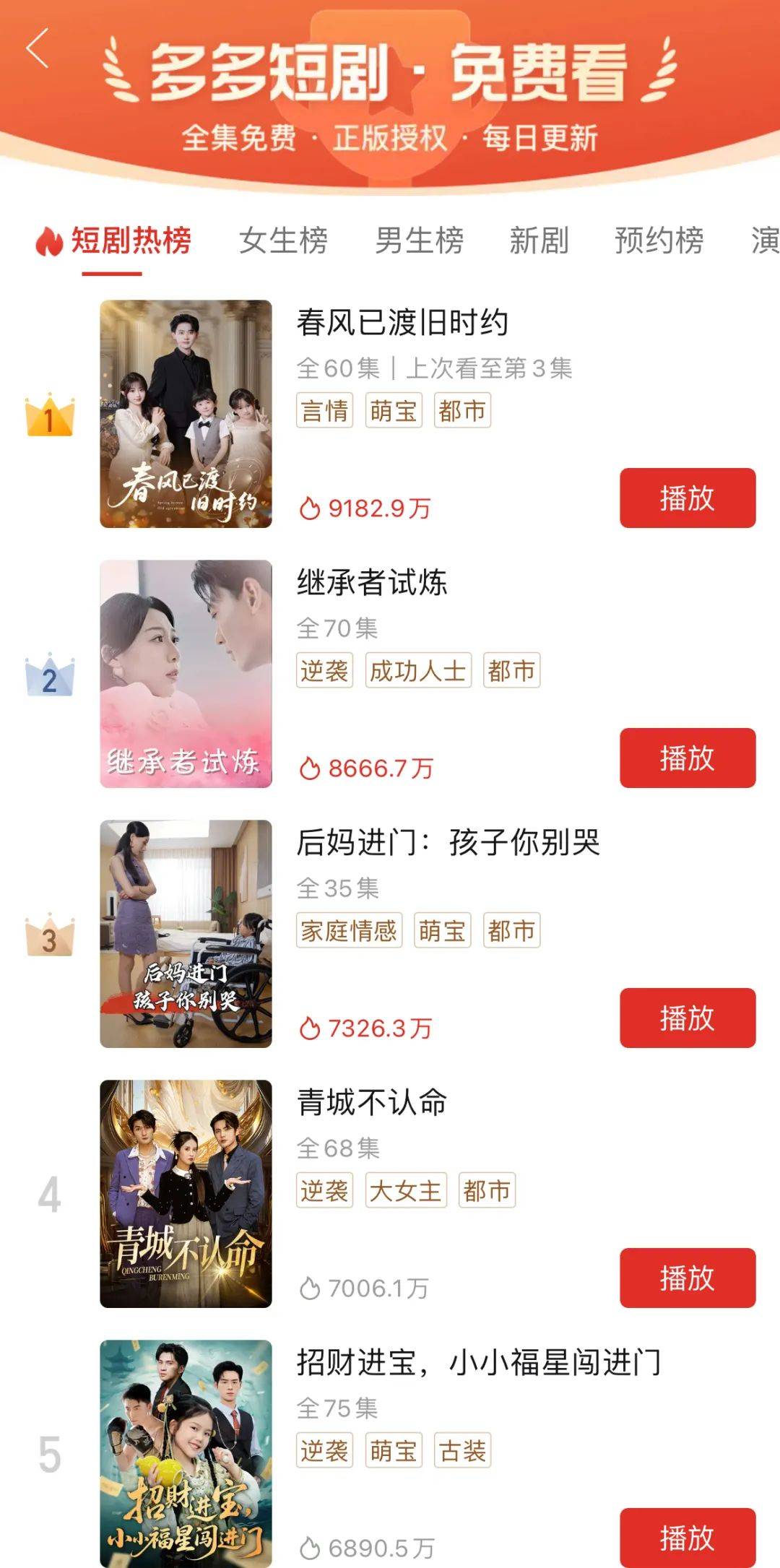Play 招财进宝，小小福星闯进门 via 播放
This screenshot has width=780, height=1568.
coord(687,1537)
